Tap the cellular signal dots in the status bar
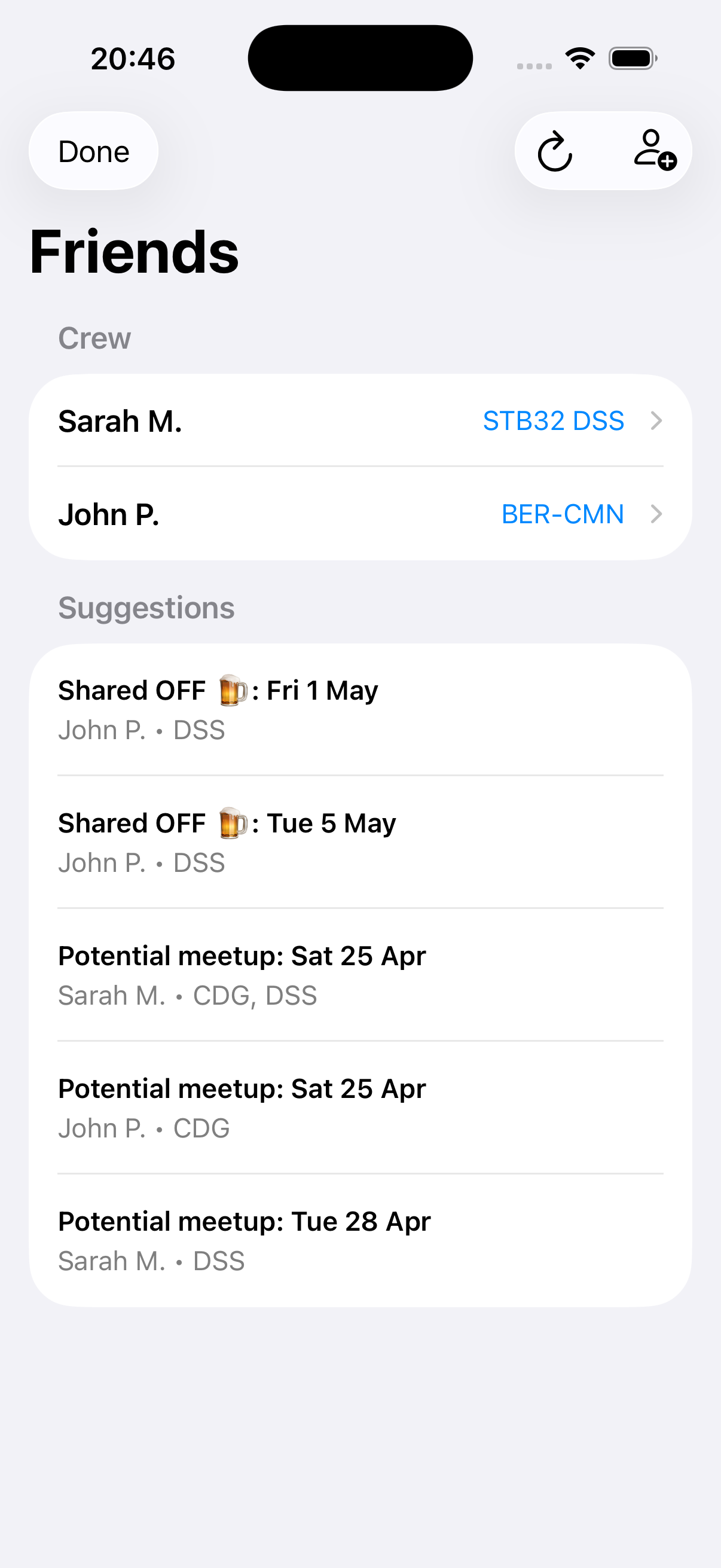Image resolution: width=721 pixels, height=1568 pixels. (x=534, y=61)
